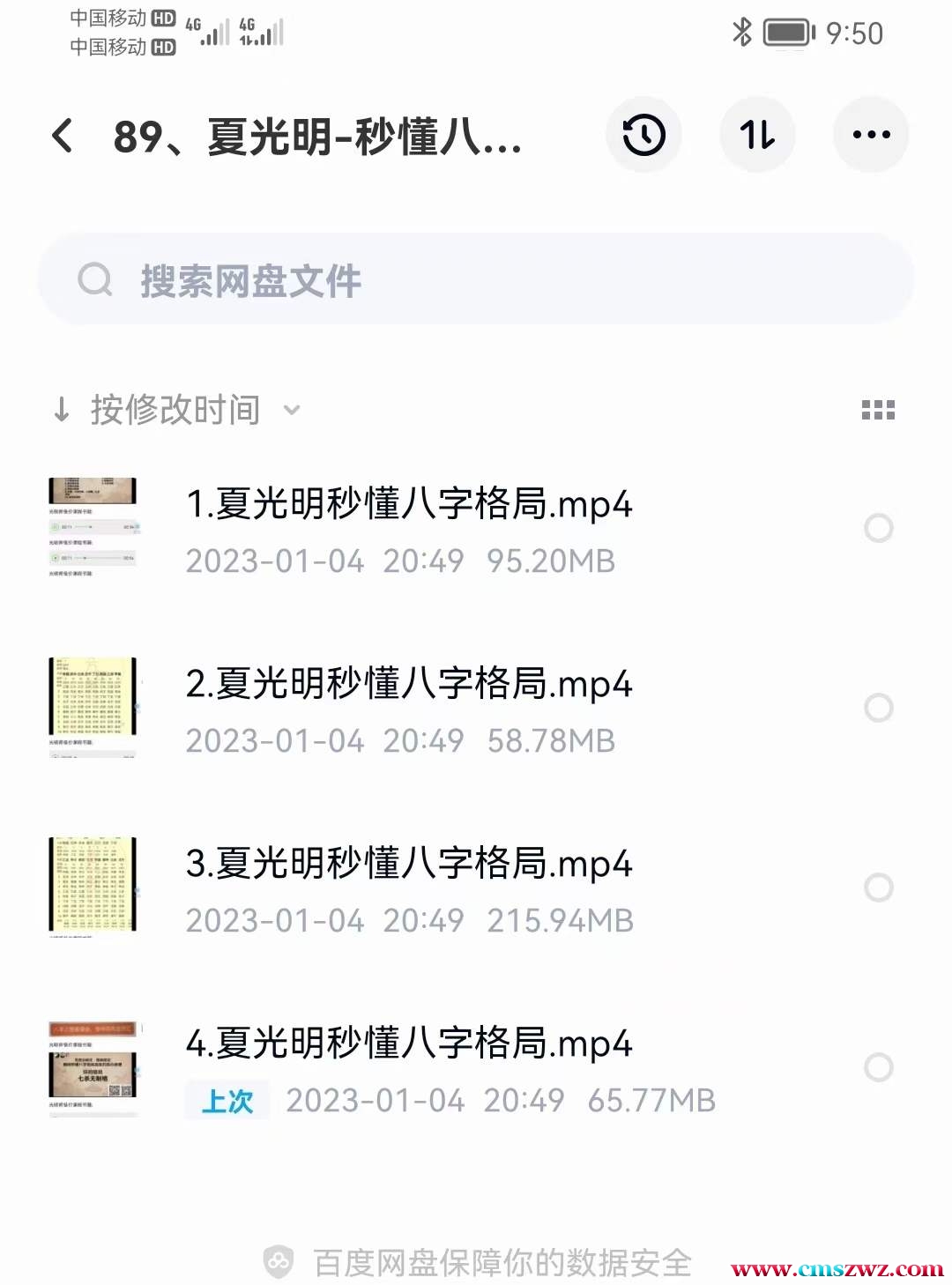The image size is (952, 1285).
Task: Expand the 按修改时间 sort dropdown
Action: 176,410
